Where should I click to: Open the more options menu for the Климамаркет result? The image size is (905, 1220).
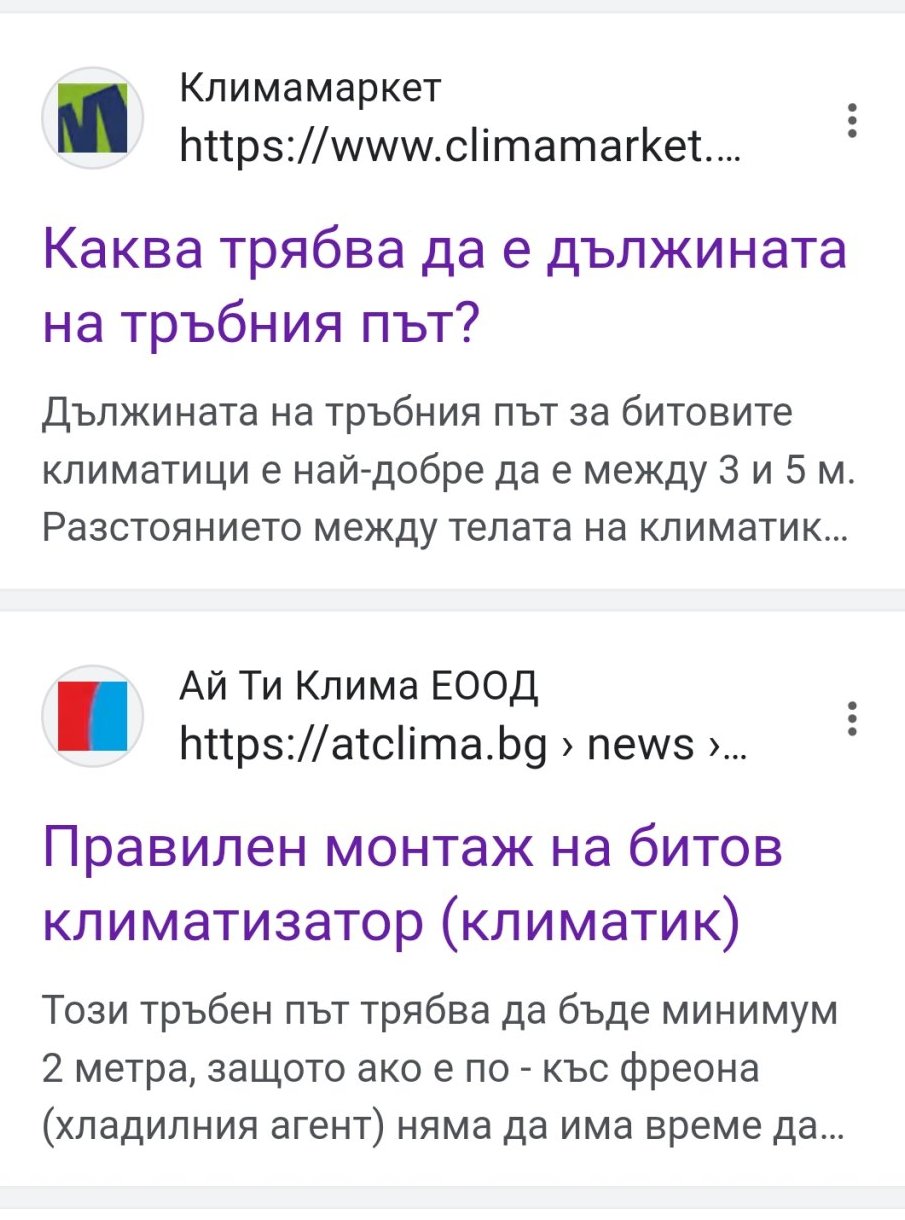(852, 120)
